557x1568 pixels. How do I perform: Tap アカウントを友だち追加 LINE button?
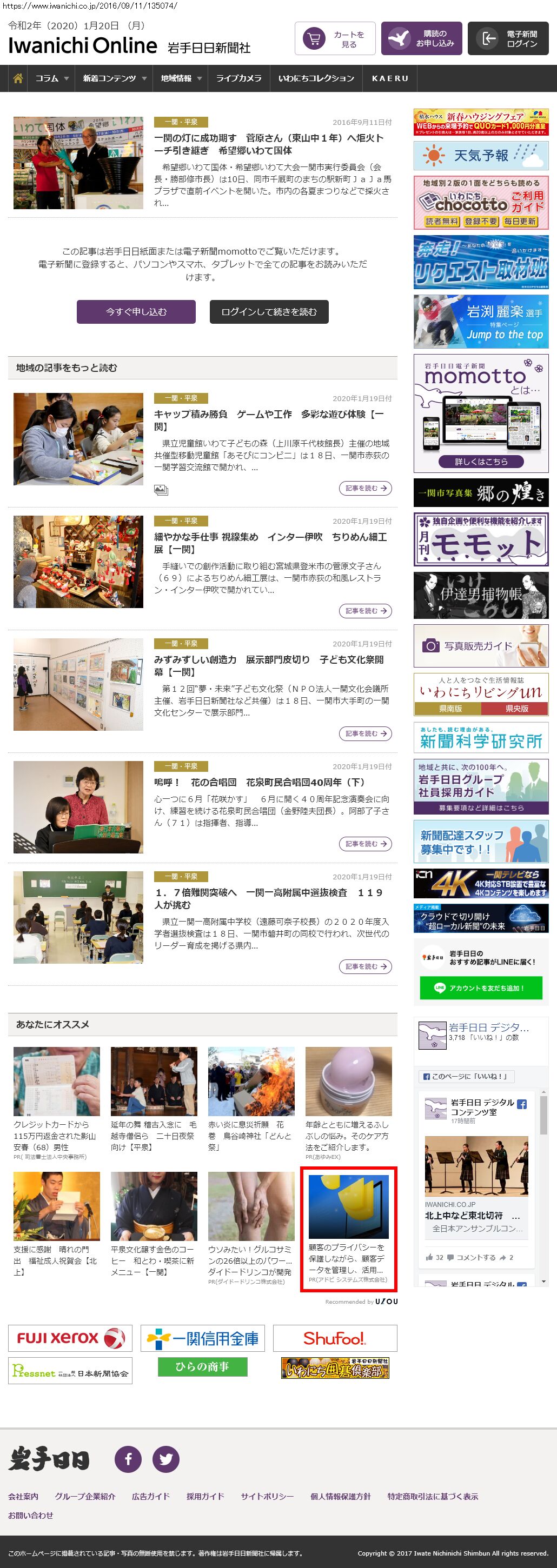pos(481,988)
